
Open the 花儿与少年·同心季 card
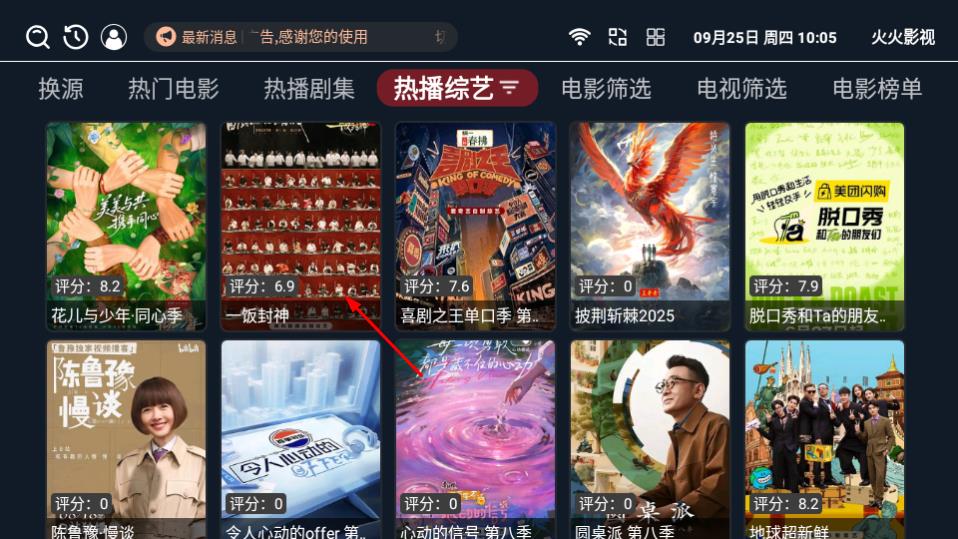[x=126, y=226]
